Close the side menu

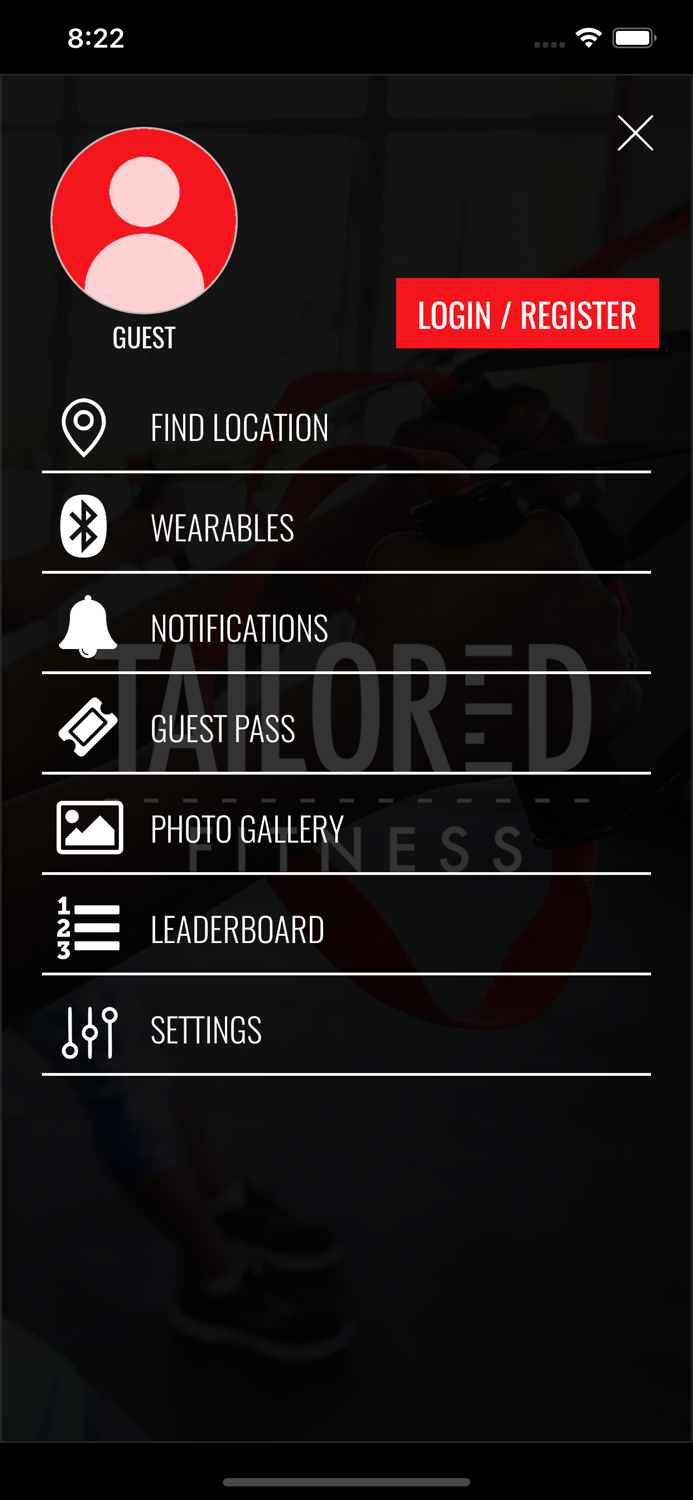pyautogui.click(x=635, y=133)
